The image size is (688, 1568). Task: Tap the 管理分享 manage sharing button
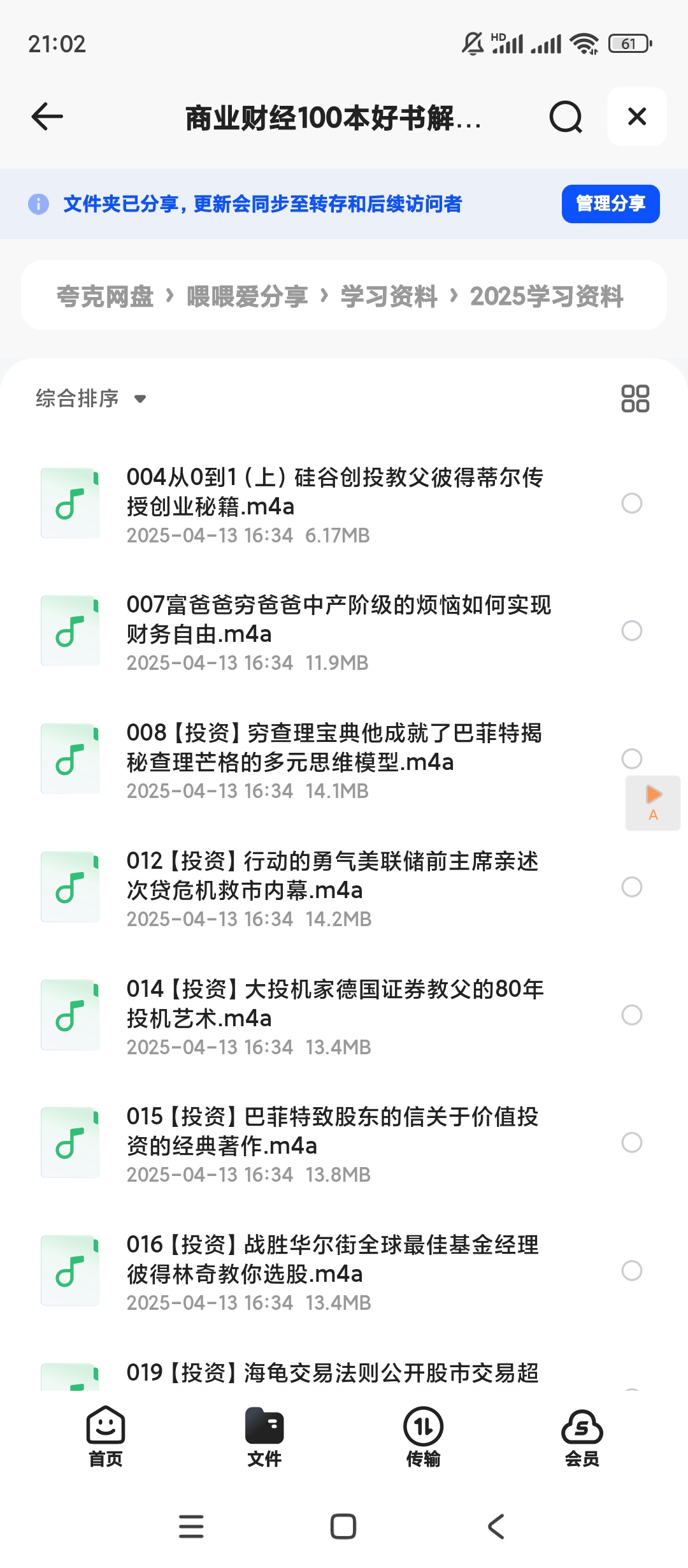(x=610, y=204)
